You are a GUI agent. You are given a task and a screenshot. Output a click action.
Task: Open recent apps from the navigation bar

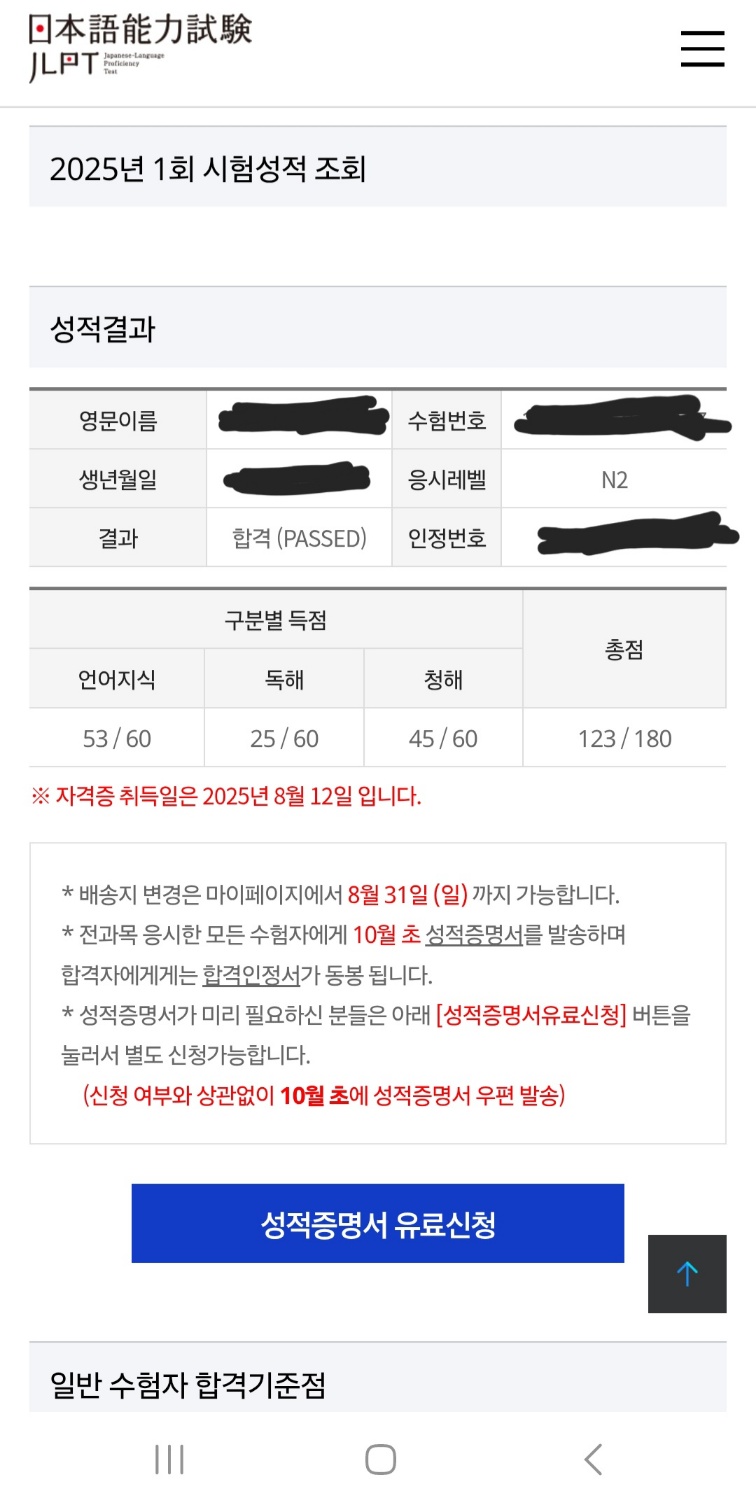coord(169,1459)
